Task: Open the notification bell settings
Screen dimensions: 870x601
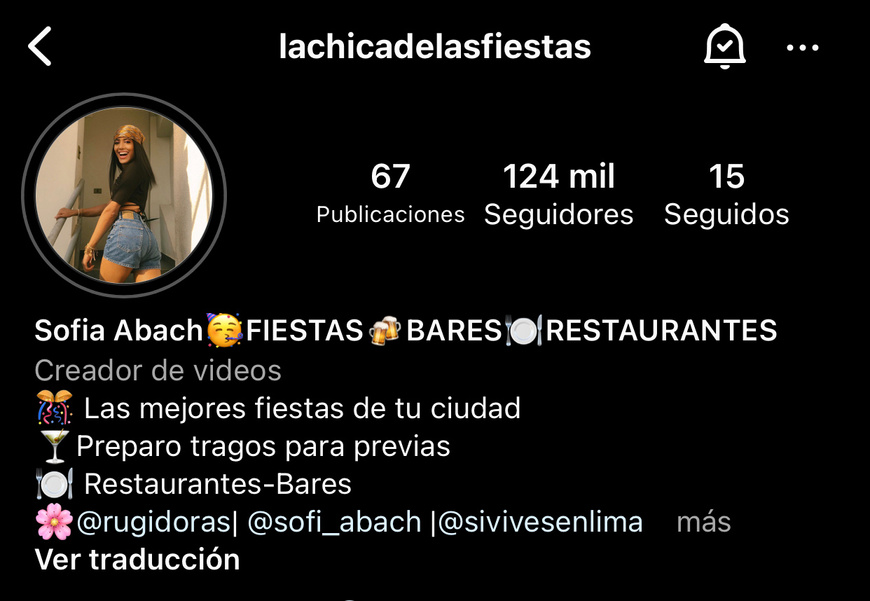Action: tap(725, 47)
